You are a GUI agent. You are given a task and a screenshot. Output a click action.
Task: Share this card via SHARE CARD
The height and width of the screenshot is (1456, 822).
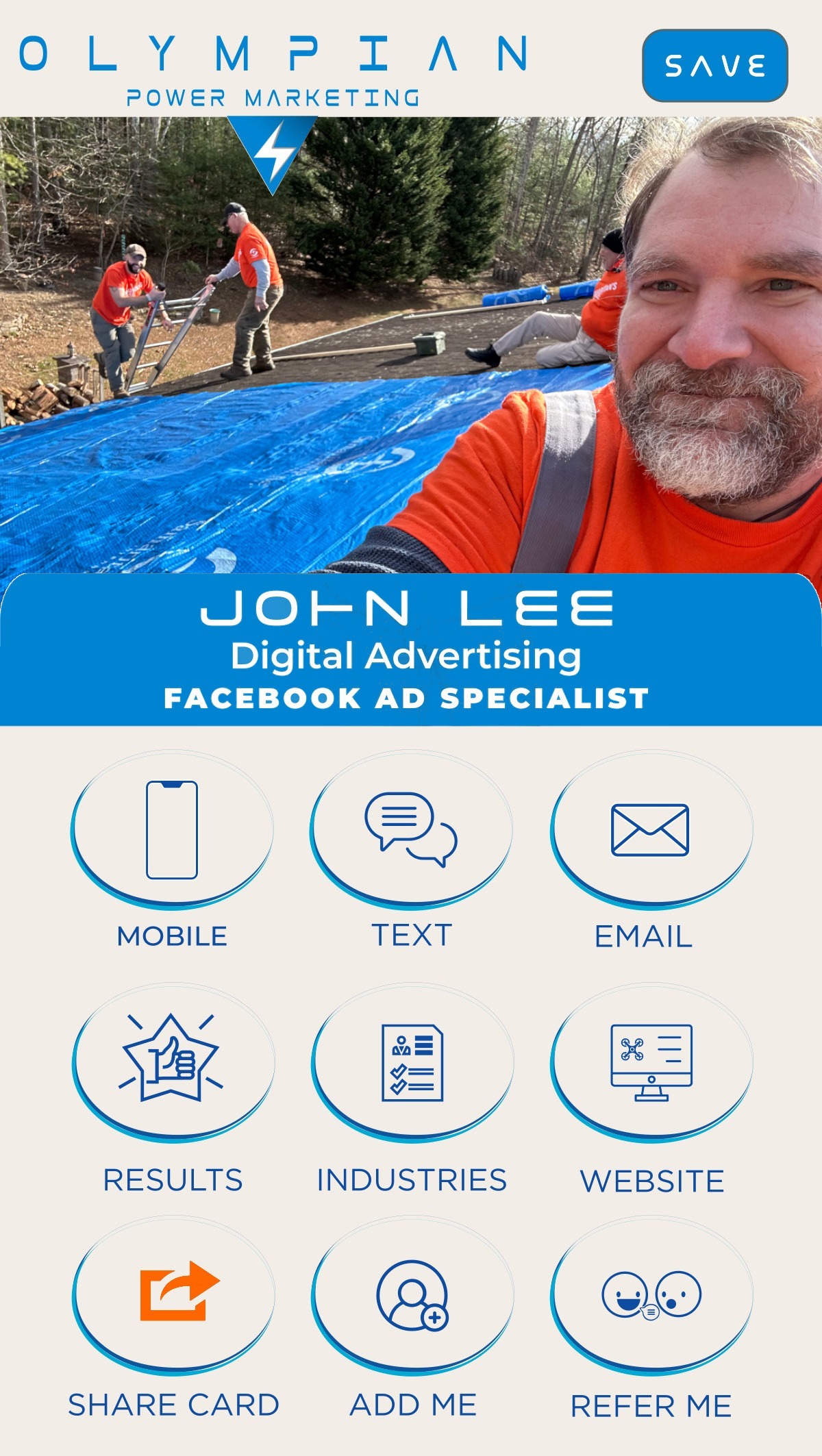(173, 1294)
